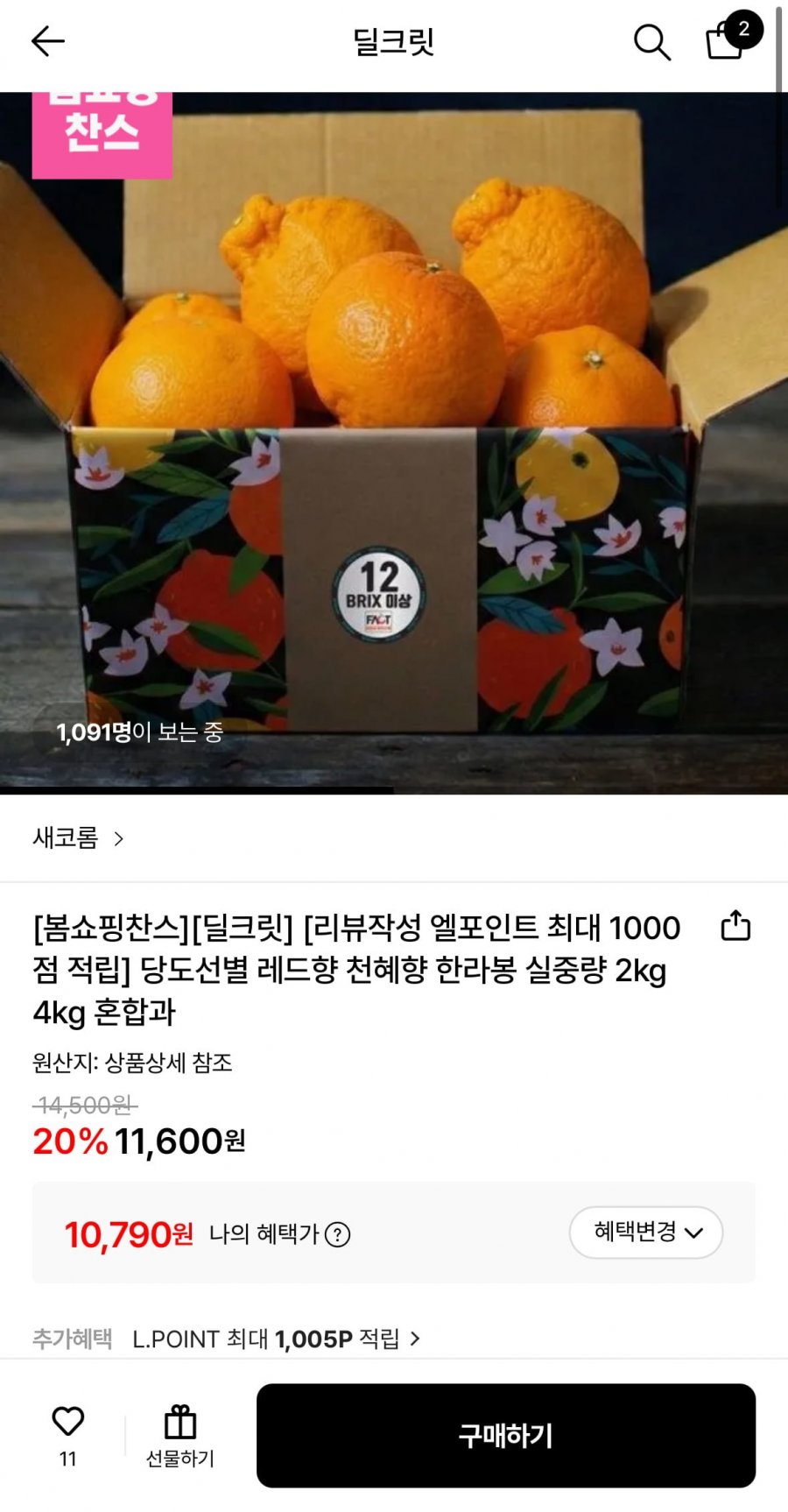Viewport: 788px width, 1512px height.
Task: Share this product
Action: [735, 926]
